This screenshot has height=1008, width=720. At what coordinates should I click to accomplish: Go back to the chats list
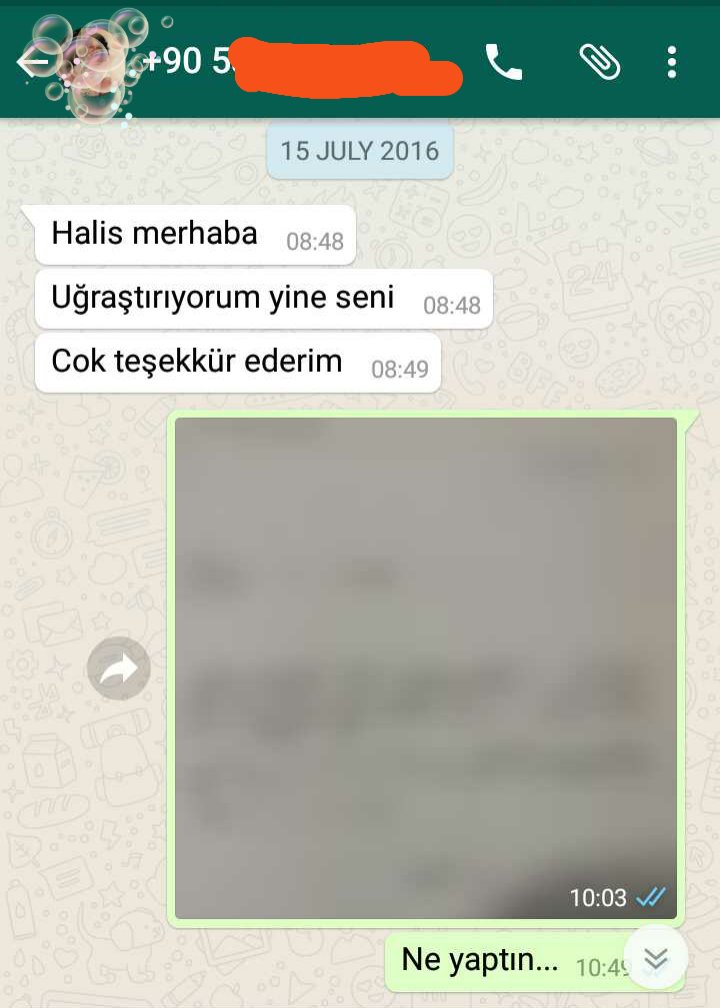pos(31,62)
